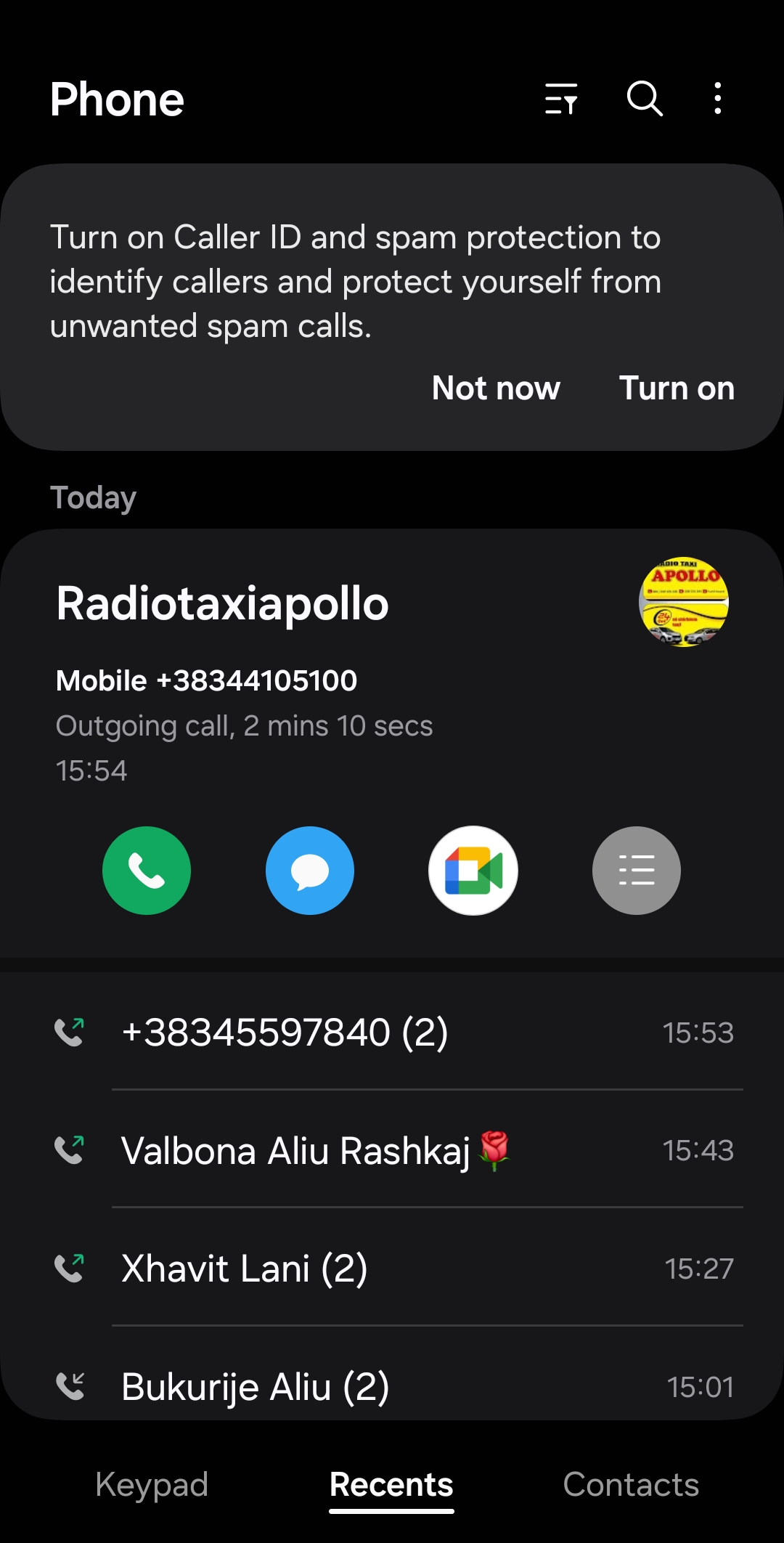The image size is (784, 1543).
Task: Go to the Contacts tab
Action: 631,1485
